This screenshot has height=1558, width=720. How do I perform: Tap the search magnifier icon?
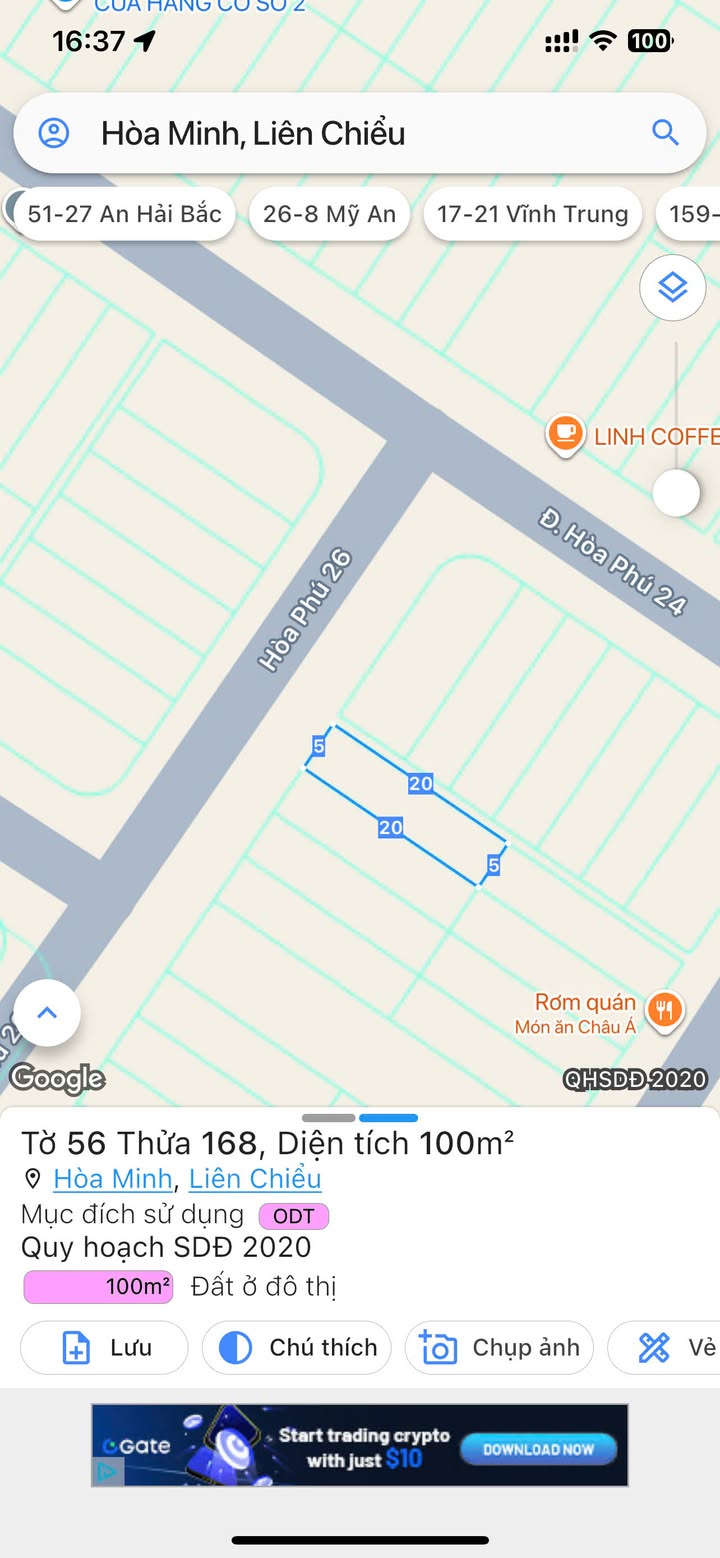[665, 133]
